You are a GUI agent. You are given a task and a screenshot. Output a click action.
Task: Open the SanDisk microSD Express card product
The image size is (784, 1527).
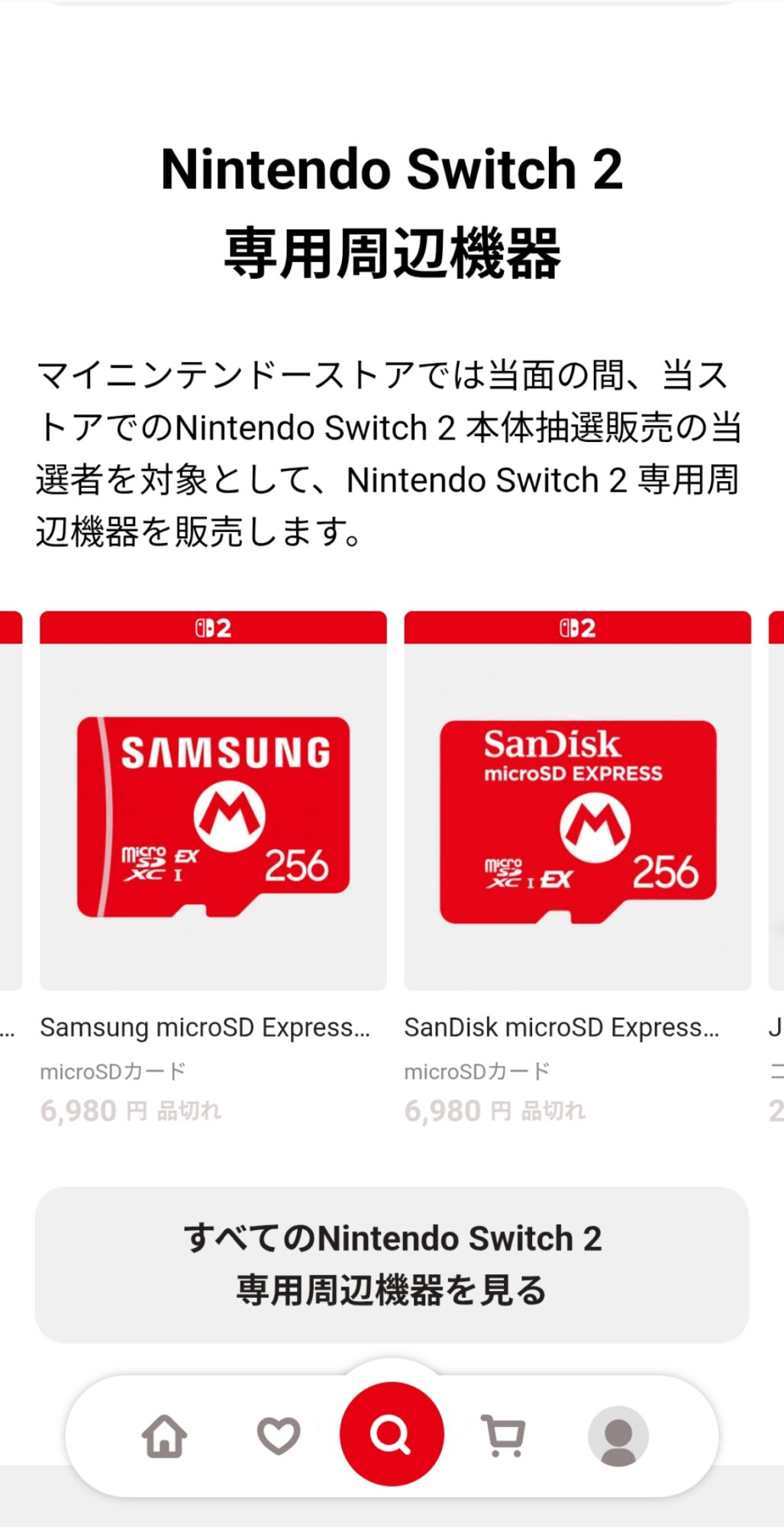578,868
